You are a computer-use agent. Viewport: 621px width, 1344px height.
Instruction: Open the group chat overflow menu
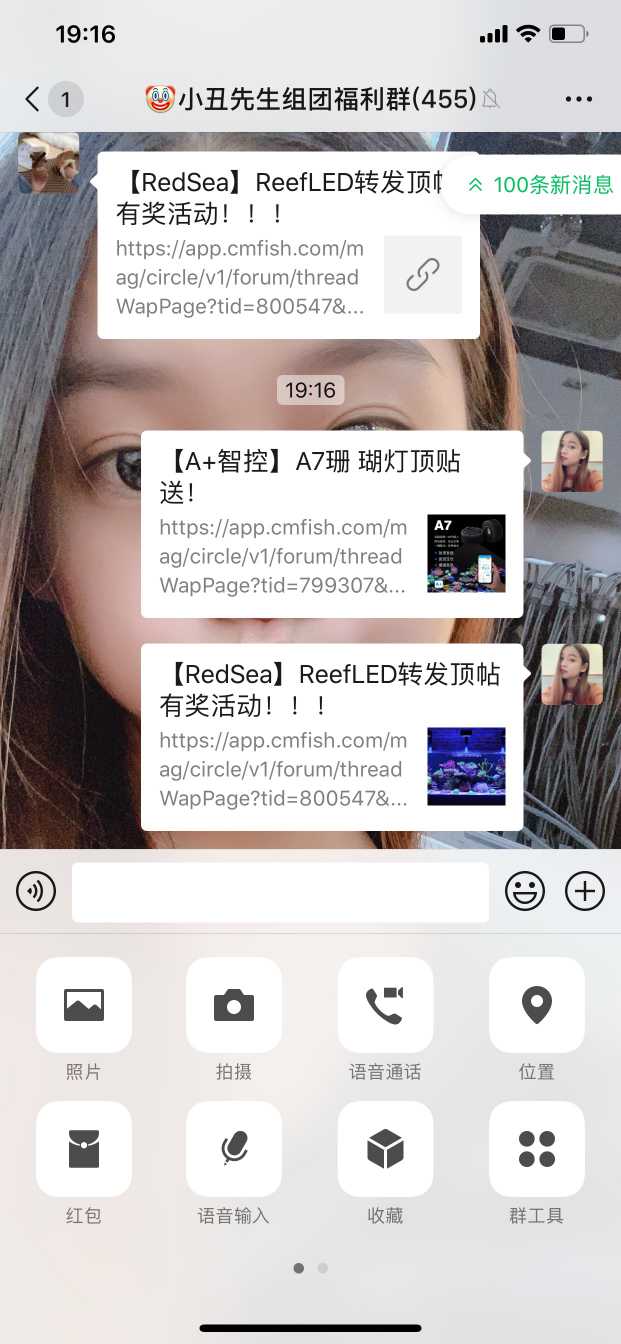(x=579, y=99)
